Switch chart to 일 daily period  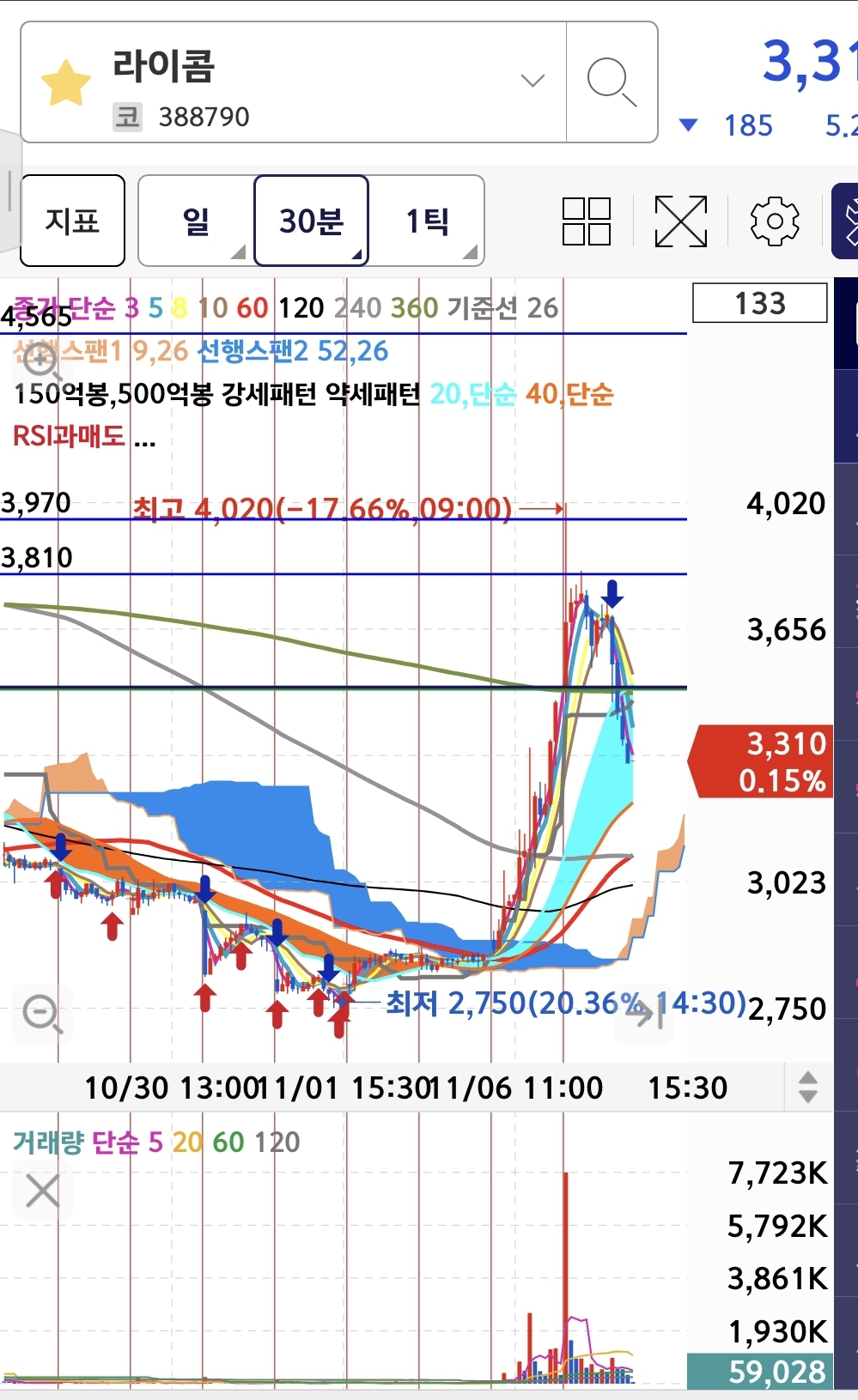tap(197, 221)
